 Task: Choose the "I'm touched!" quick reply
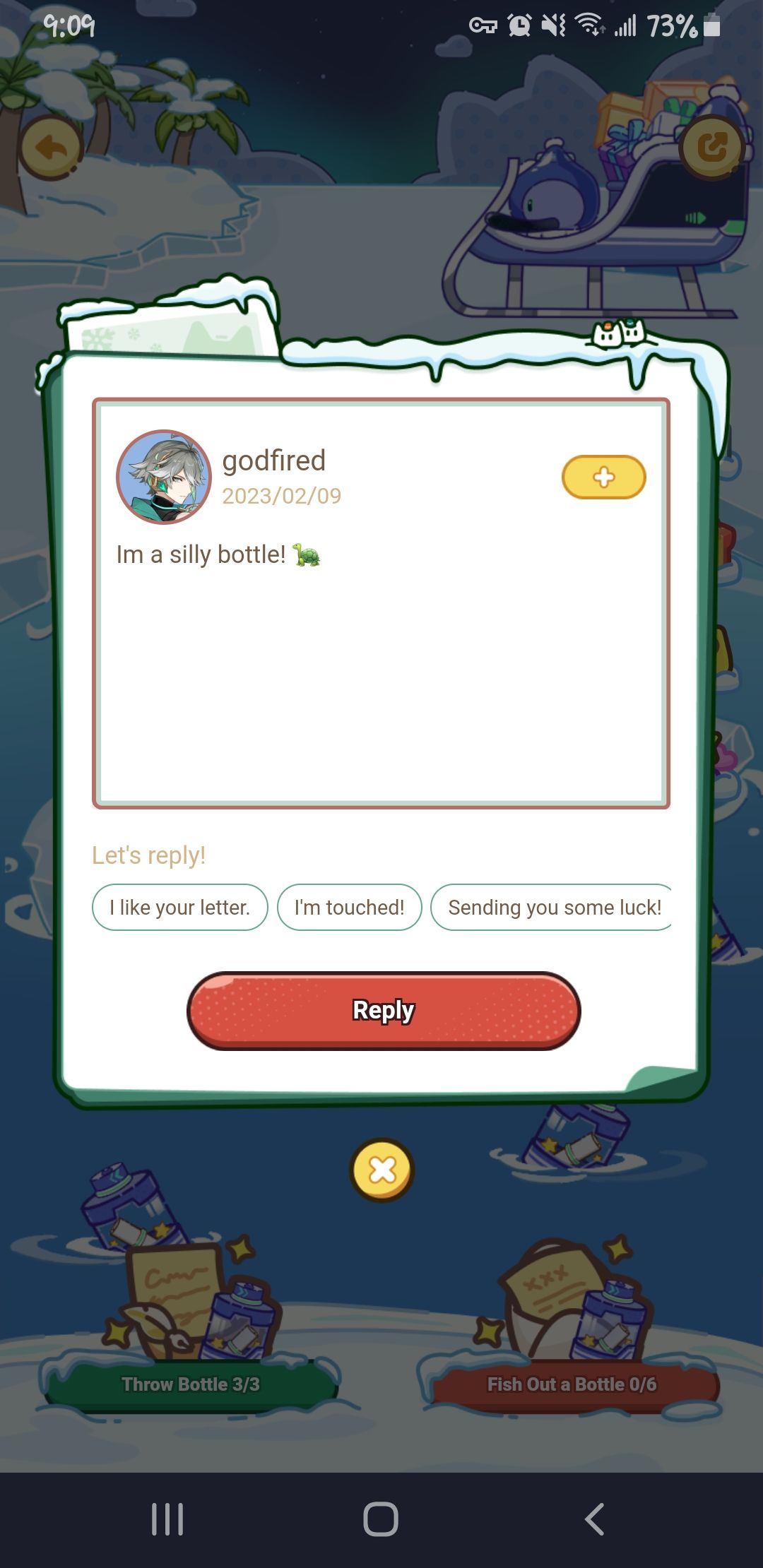point(349,908)
